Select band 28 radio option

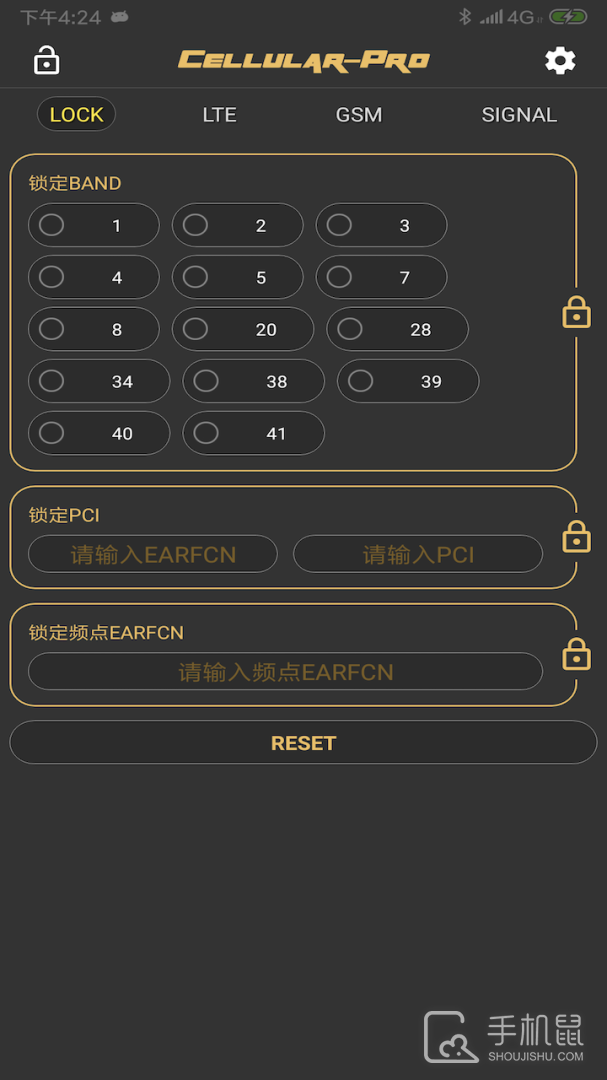tap(398, 329)
